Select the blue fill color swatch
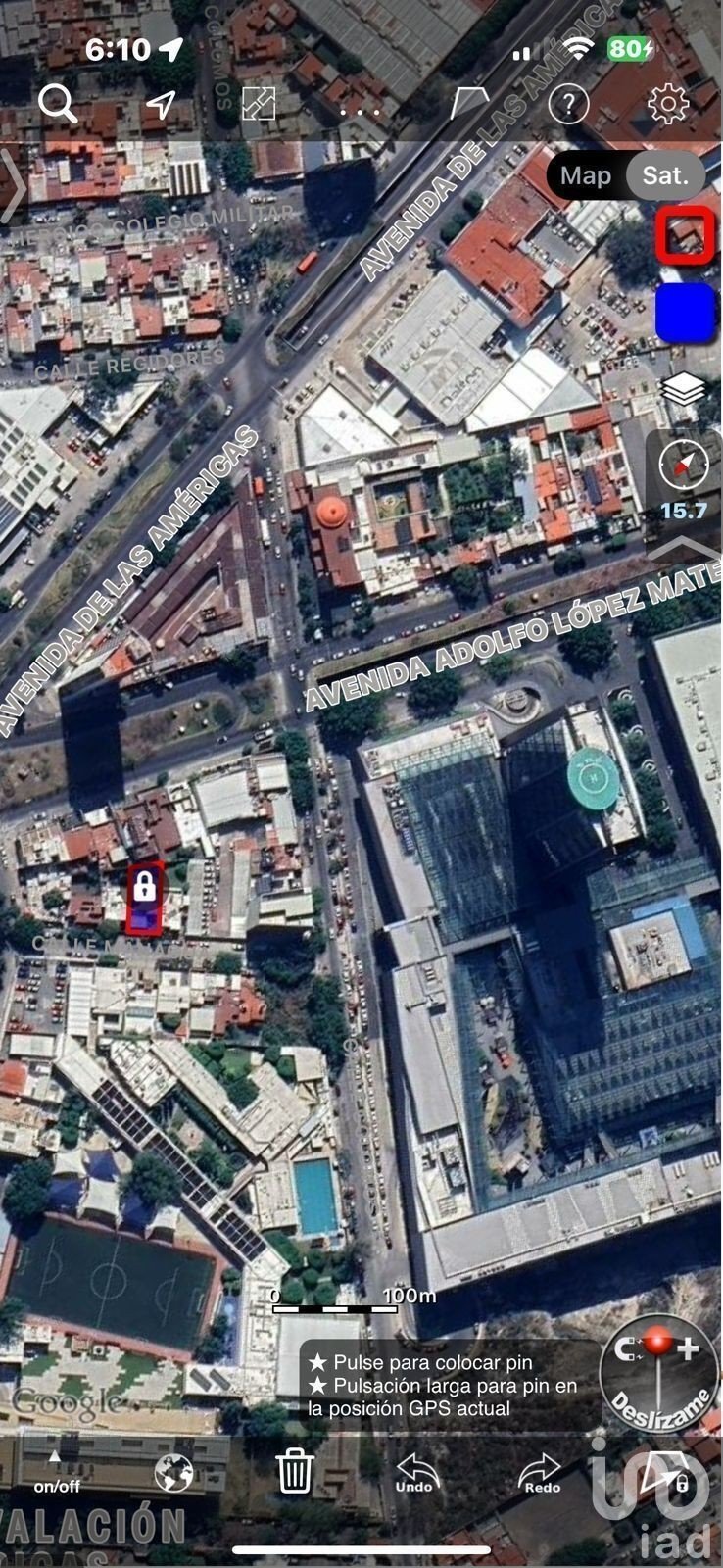This screenshot has width=723, height=1568. (685, 313)
